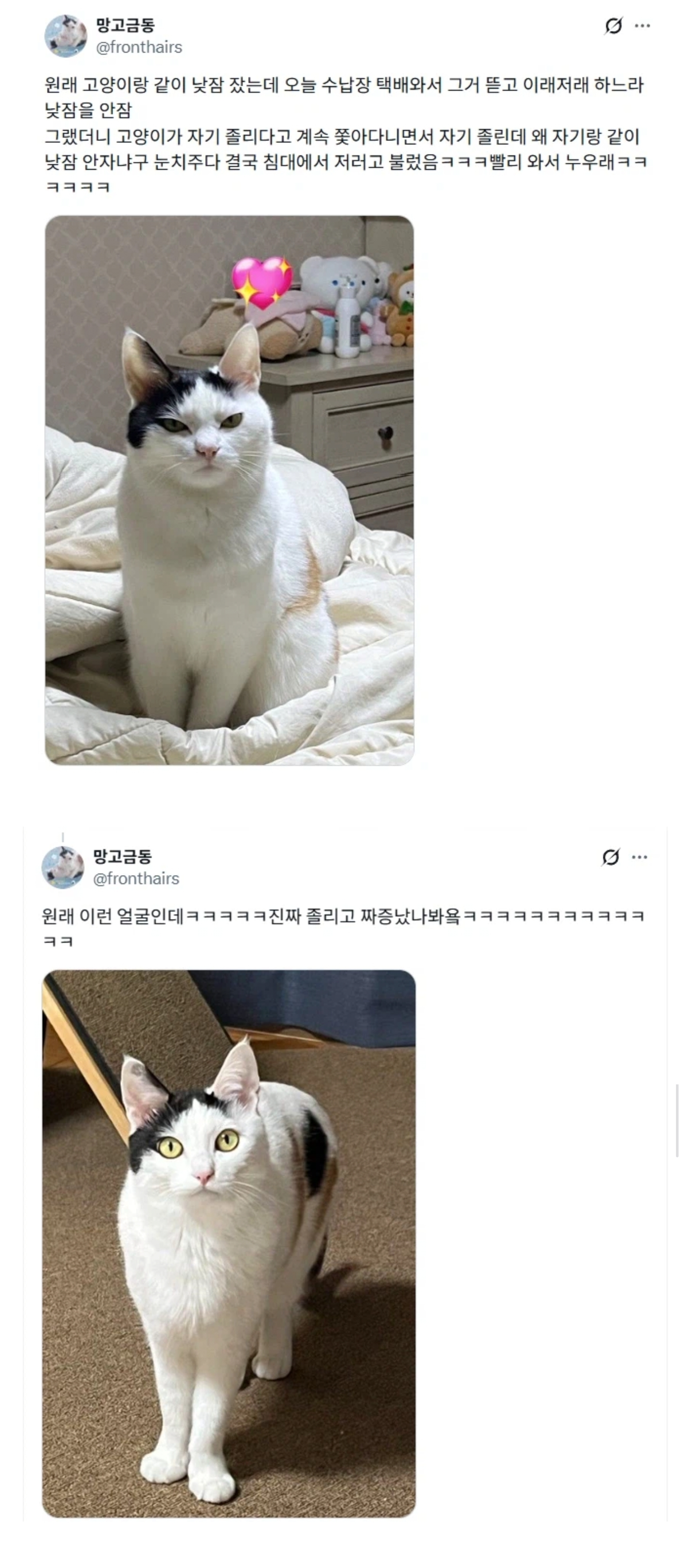Screen dimensions: 686x1568
Task: Open overflow menu on the nap-time tweet
Action: tap(642, 26)
